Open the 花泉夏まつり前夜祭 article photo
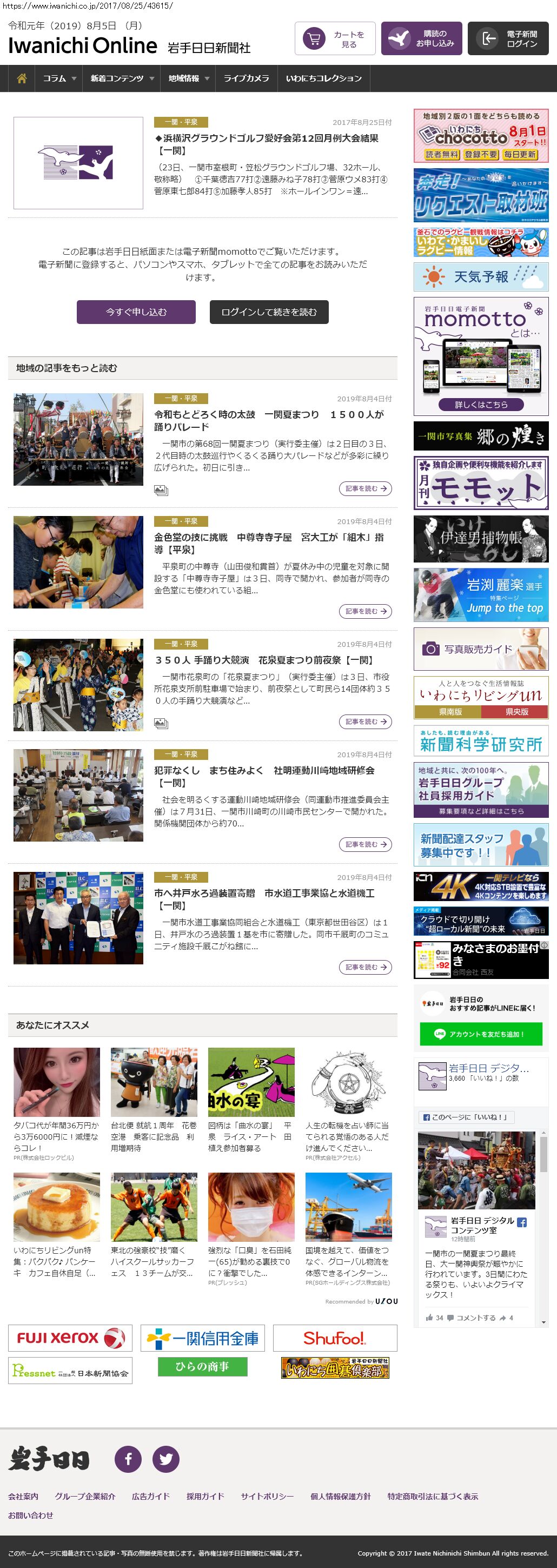The width and height of the screenshot is (557, 1568). [x=78, y=684]
